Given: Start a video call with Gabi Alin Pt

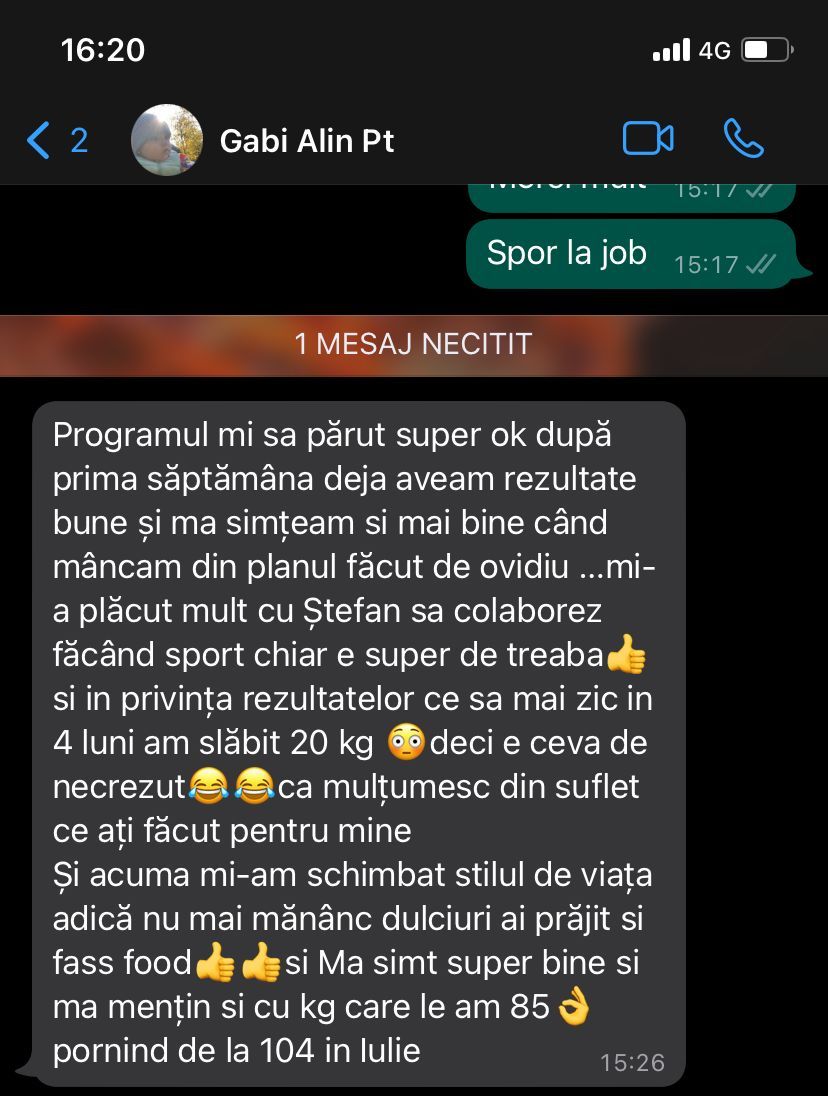Looking at the screenshot, I should 647,139.
